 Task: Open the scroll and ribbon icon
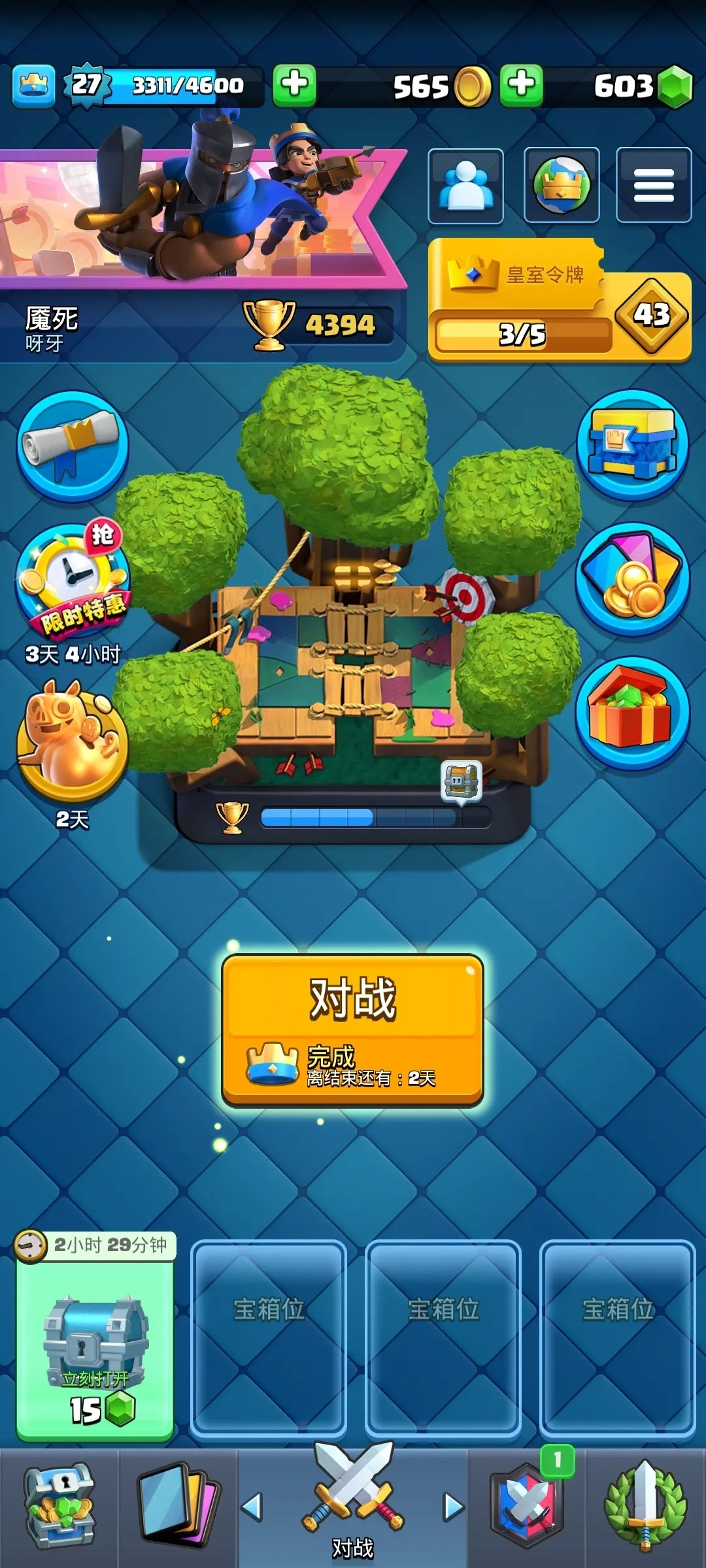pos(72,446)
